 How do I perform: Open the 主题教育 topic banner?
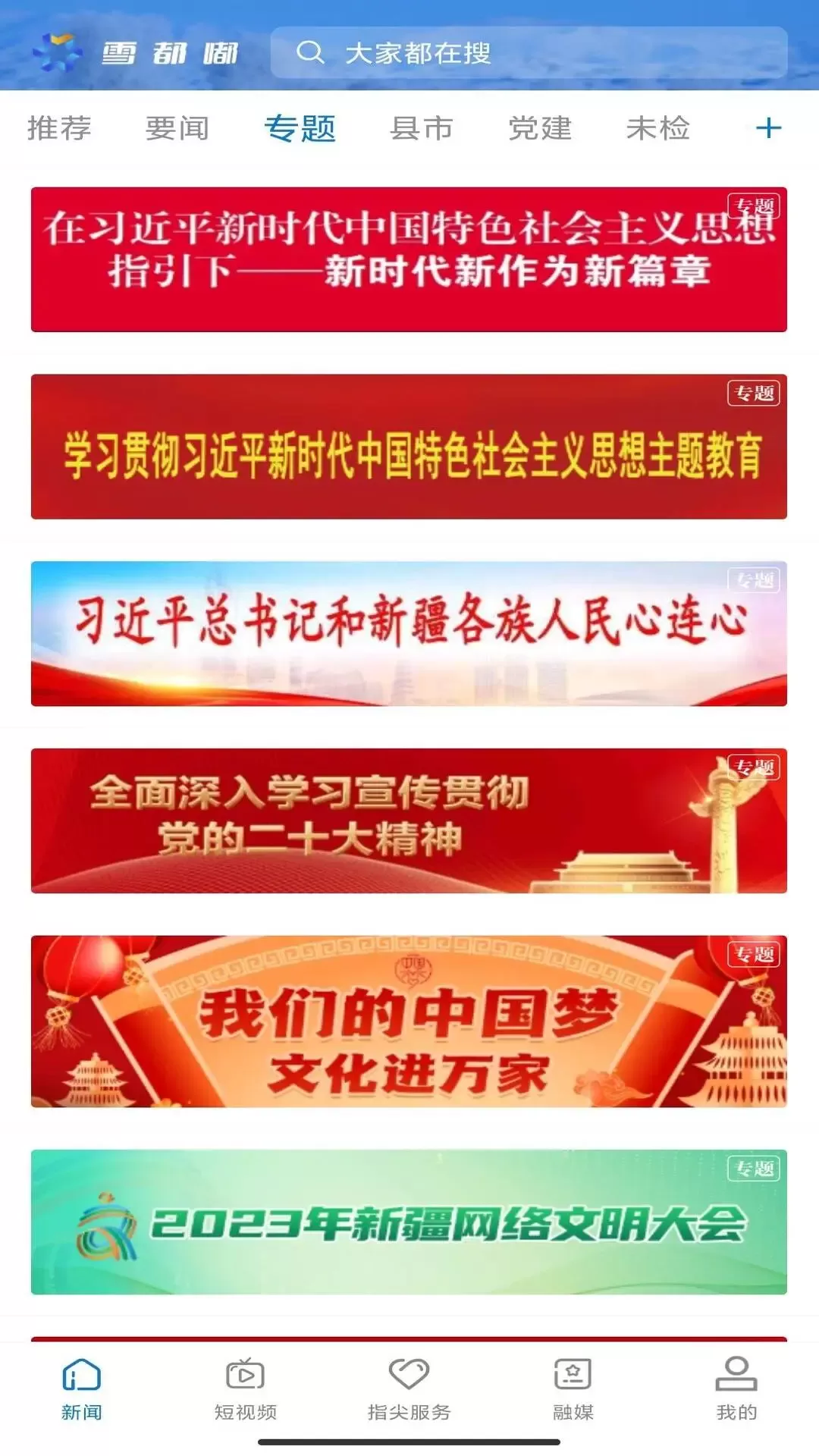409,447
